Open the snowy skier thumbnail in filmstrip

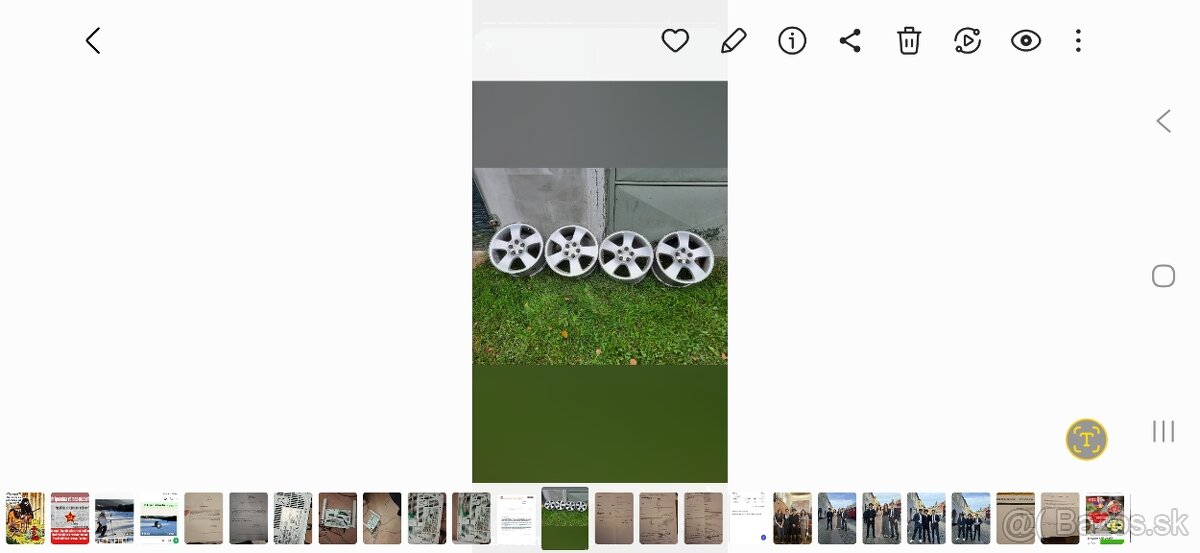pos(114,518)
